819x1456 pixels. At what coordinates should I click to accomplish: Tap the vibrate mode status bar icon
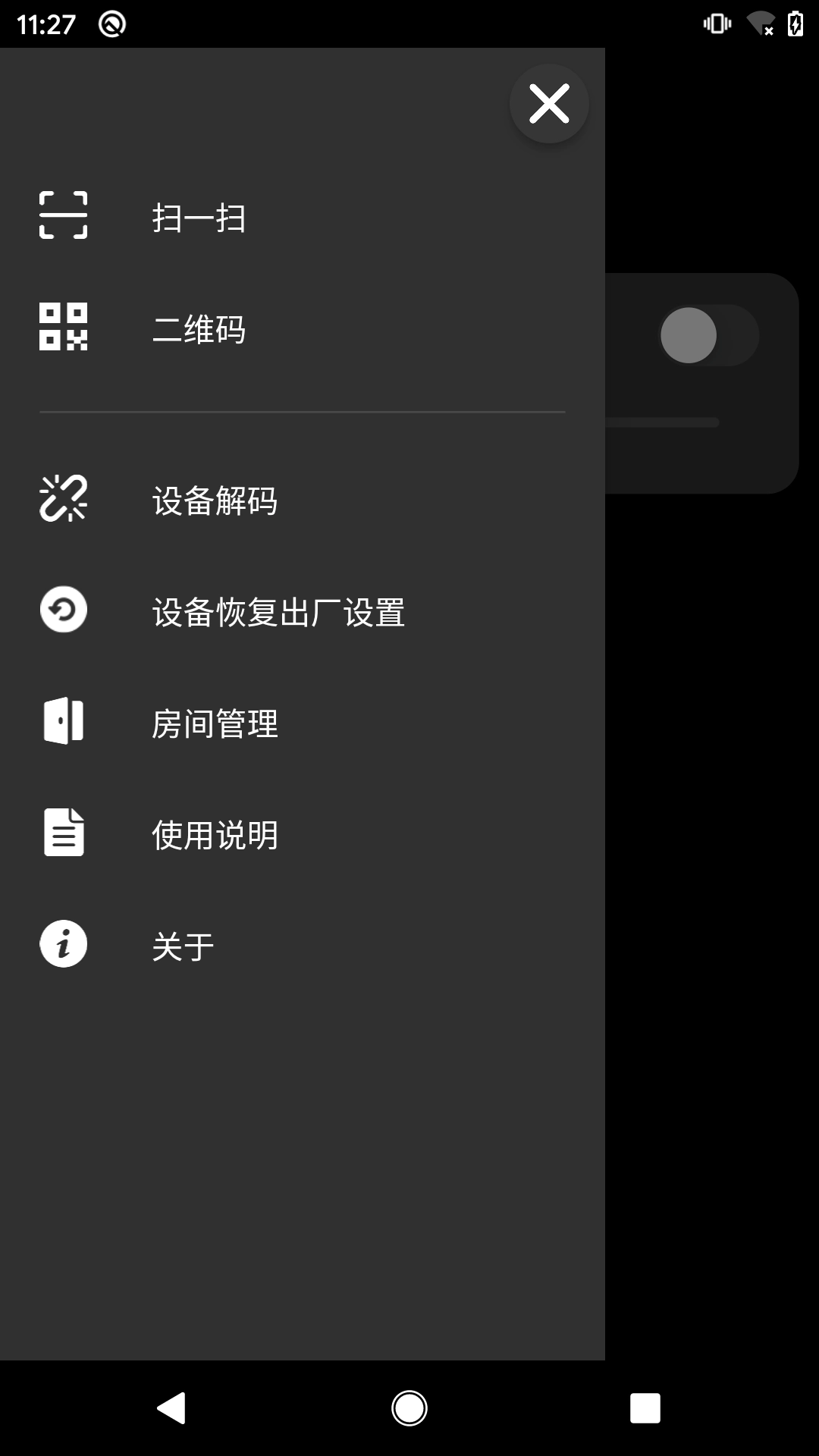pyautogui.click(x=715, y=24)
